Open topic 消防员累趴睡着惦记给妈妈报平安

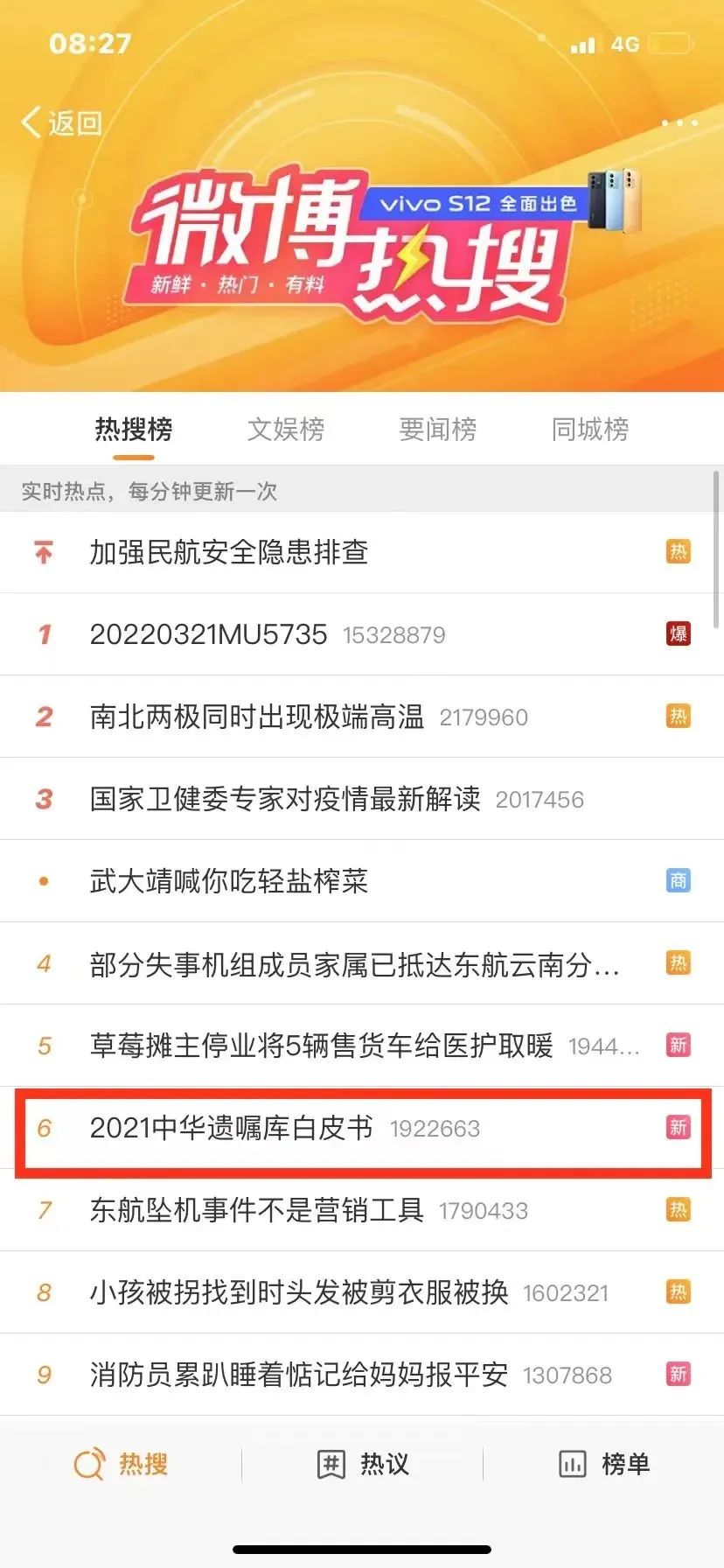299,1375
